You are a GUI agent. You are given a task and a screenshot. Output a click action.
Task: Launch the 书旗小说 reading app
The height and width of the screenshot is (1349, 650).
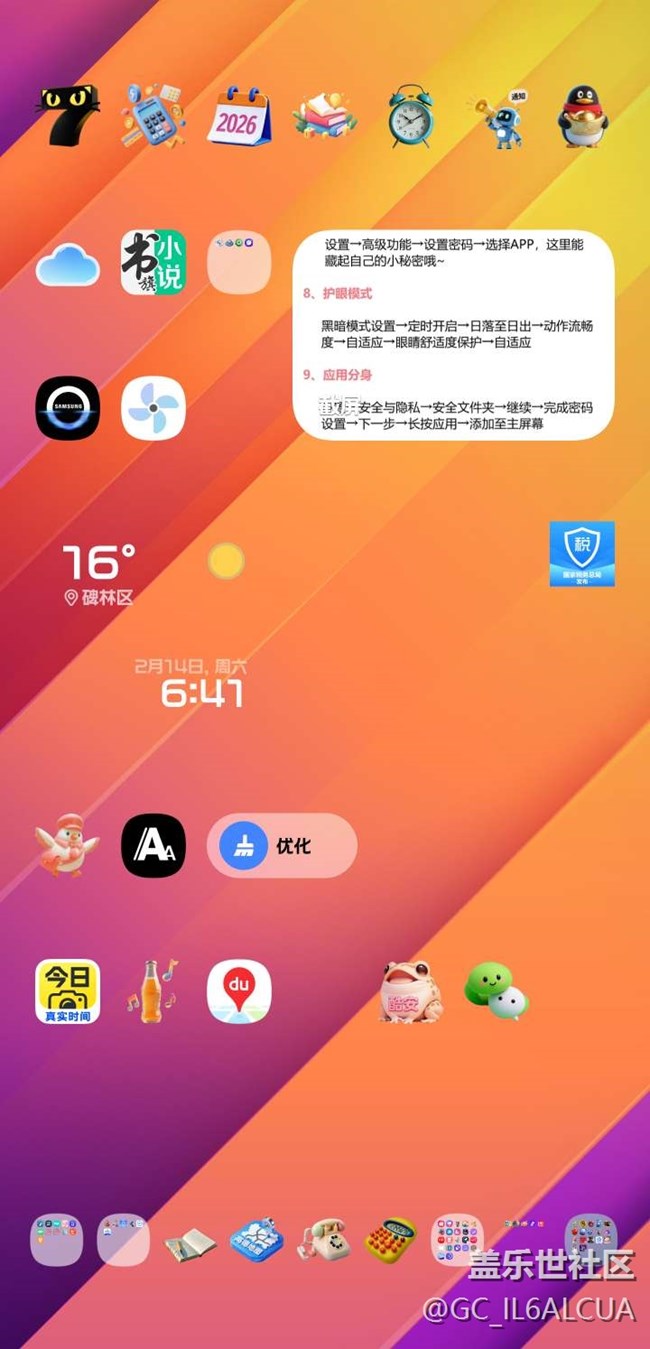click(x=153, y=263)
